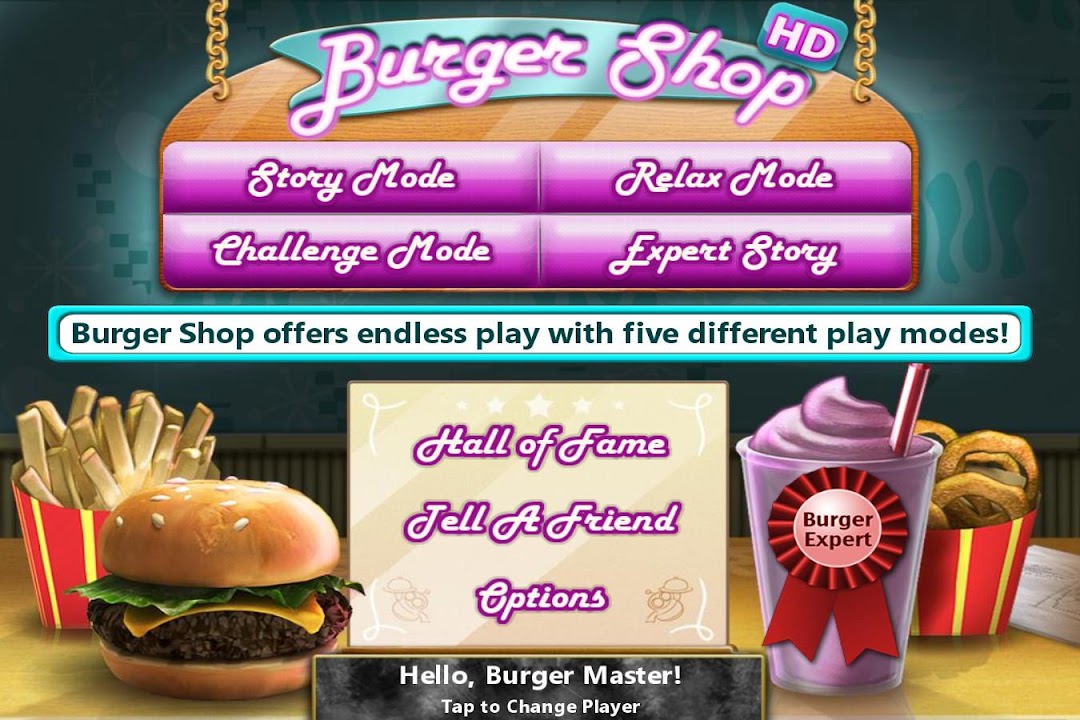
Task: Tap Tell A Friend
Action: pos(541,520)
